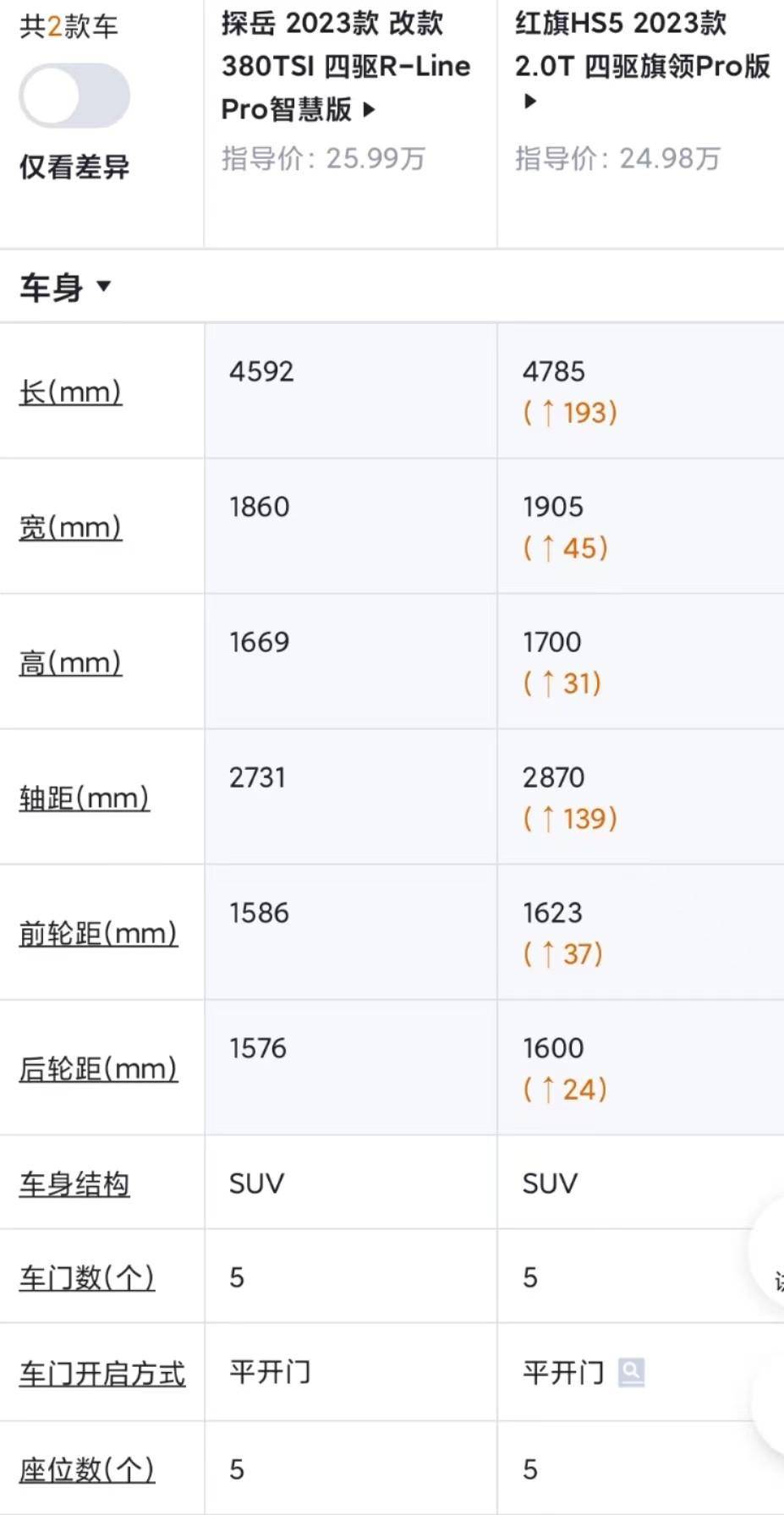Viewport: 784px width, 1515px height.
Task: Open the 车门数(个) term explanation
Action: (x=87, y=1277)
